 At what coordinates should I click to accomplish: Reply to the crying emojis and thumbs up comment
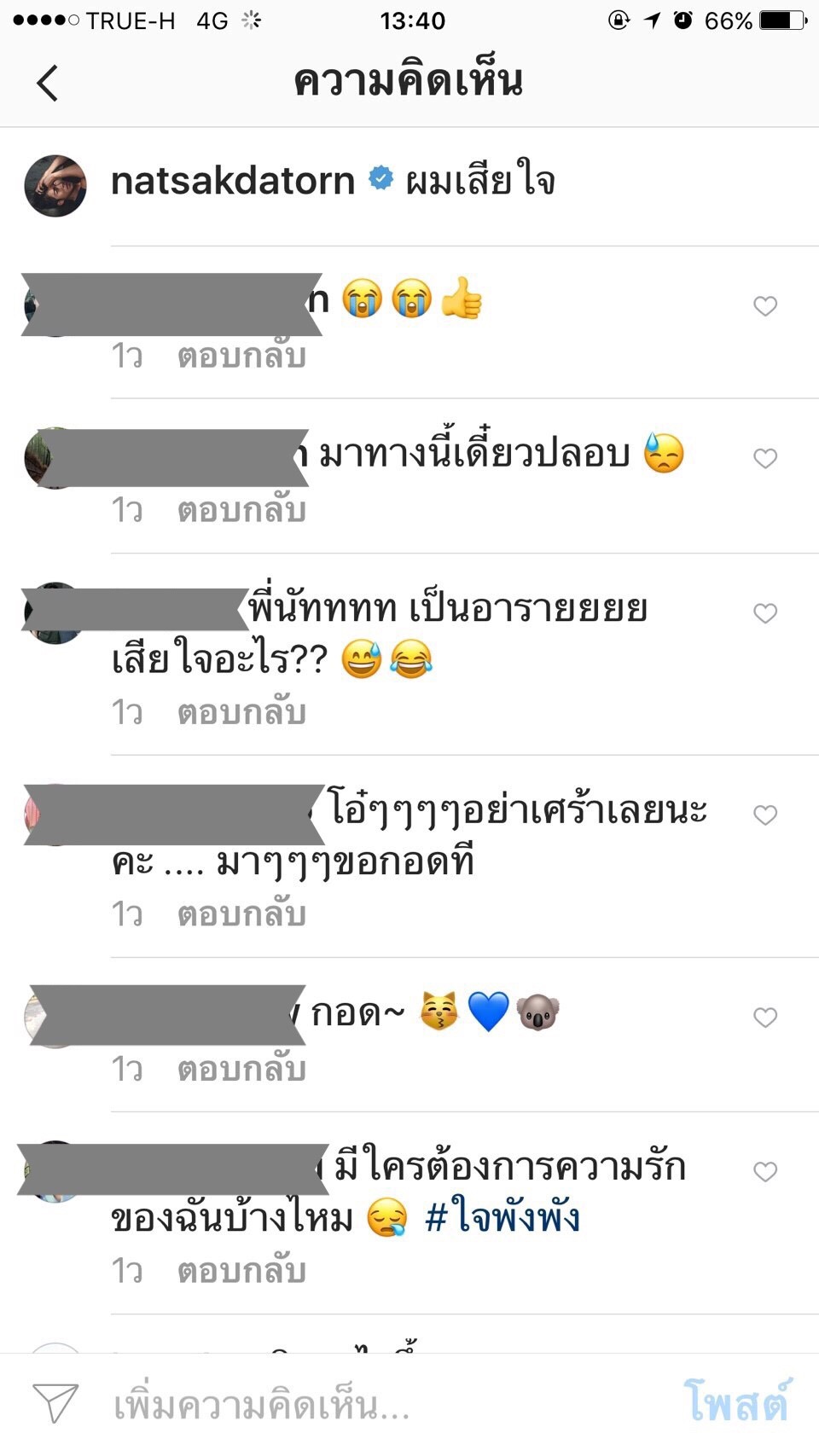point(241,356)
